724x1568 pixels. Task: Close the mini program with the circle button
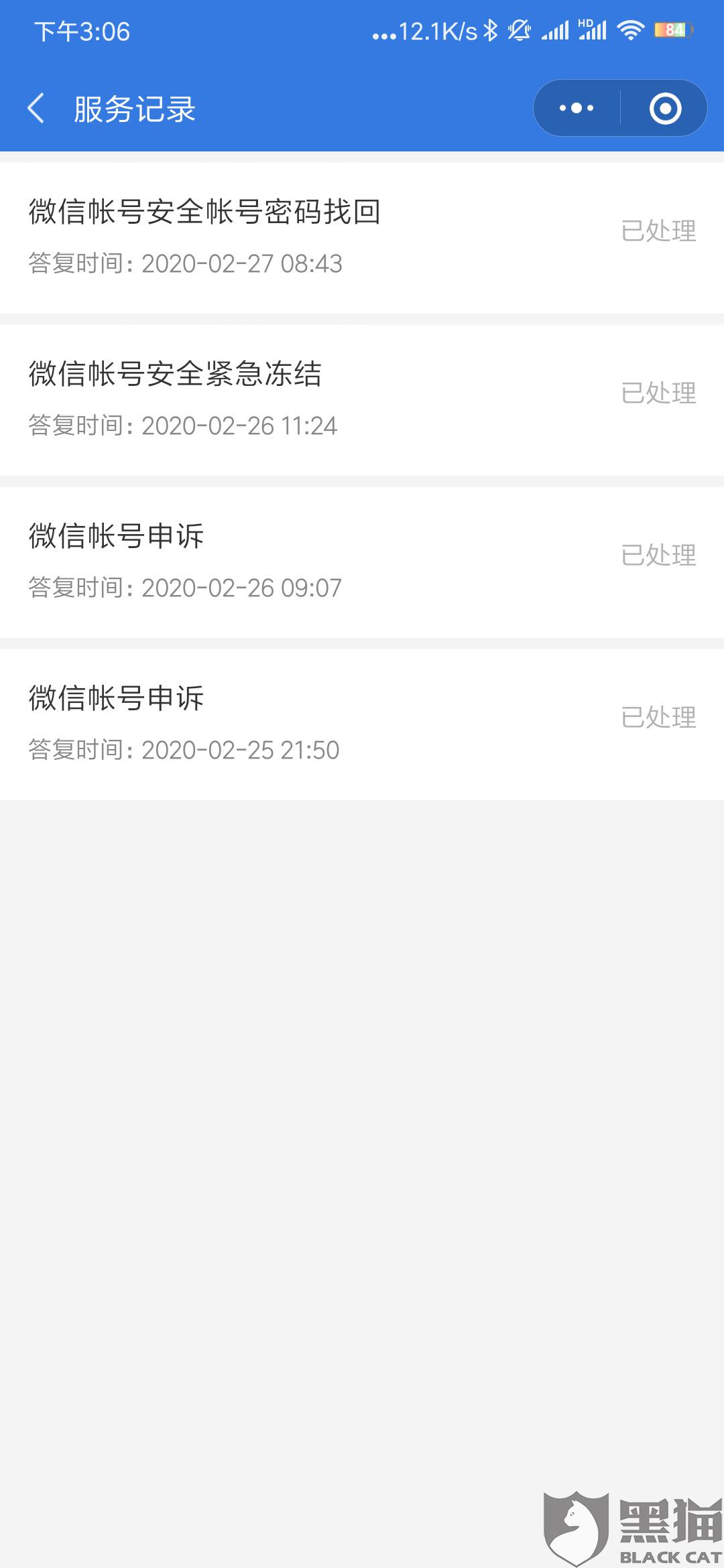click(x=665, y=109)
